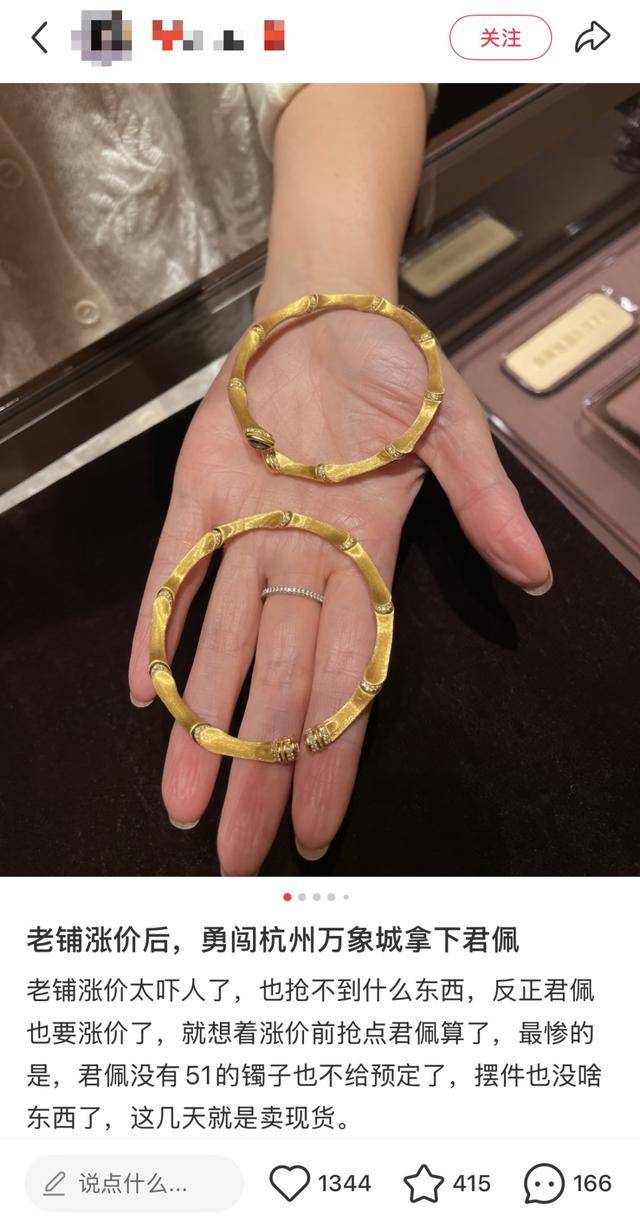The width and height of the screenshot is (640, 1221).
Task: Like this post with the heart icon
Action: tap(290, 1184)
